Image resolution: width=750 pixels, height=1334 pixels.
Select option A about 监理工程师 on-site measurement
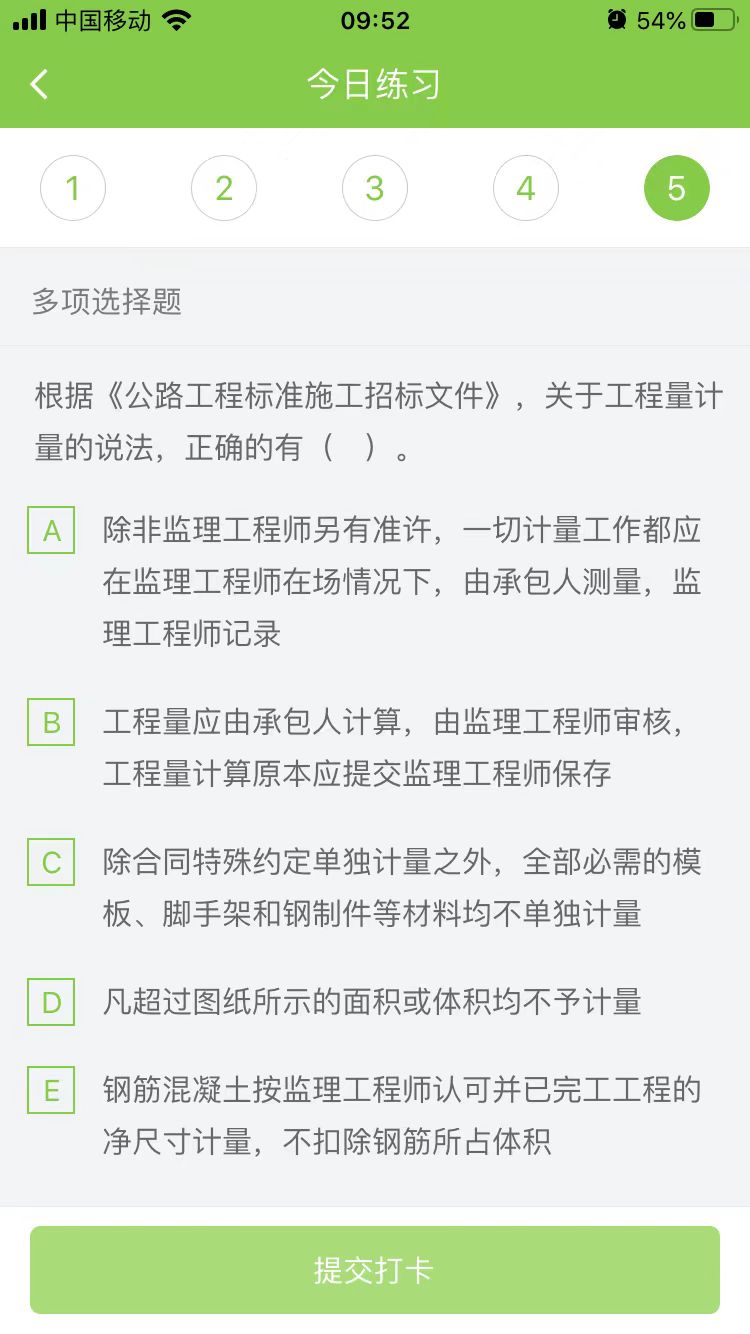51,531
